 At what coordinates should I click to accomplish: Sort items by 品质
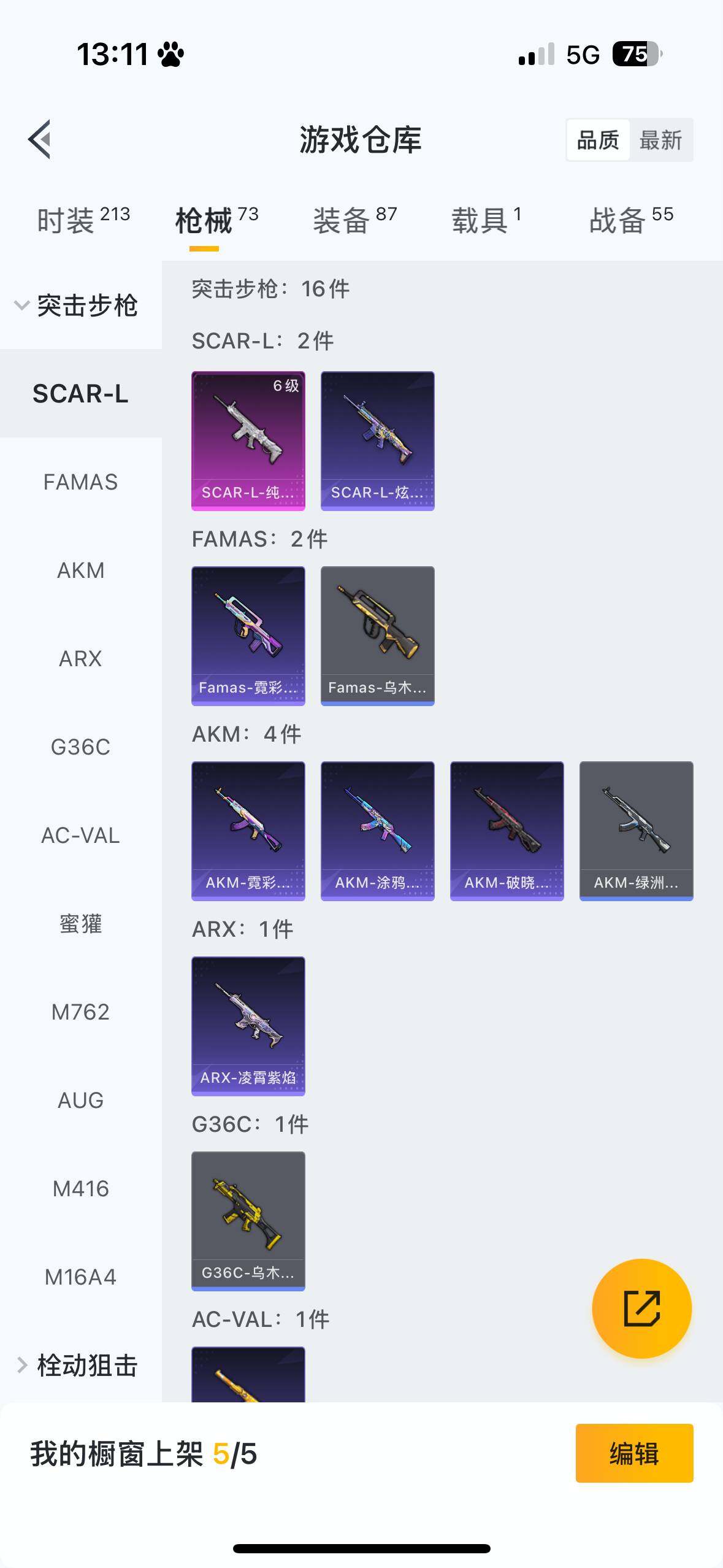pyautogui.click(x=598, y=140)
